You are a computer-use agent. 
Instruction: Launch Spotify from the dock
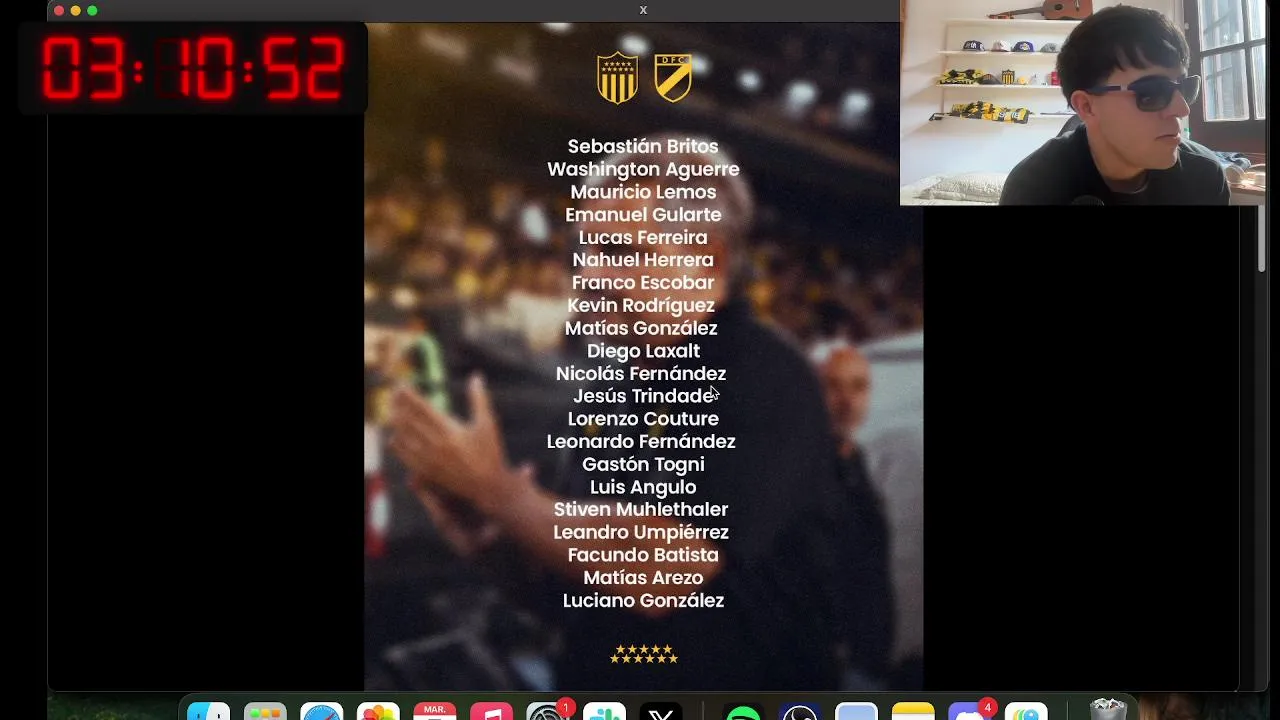pyautogui.click(x=743, y=712)
